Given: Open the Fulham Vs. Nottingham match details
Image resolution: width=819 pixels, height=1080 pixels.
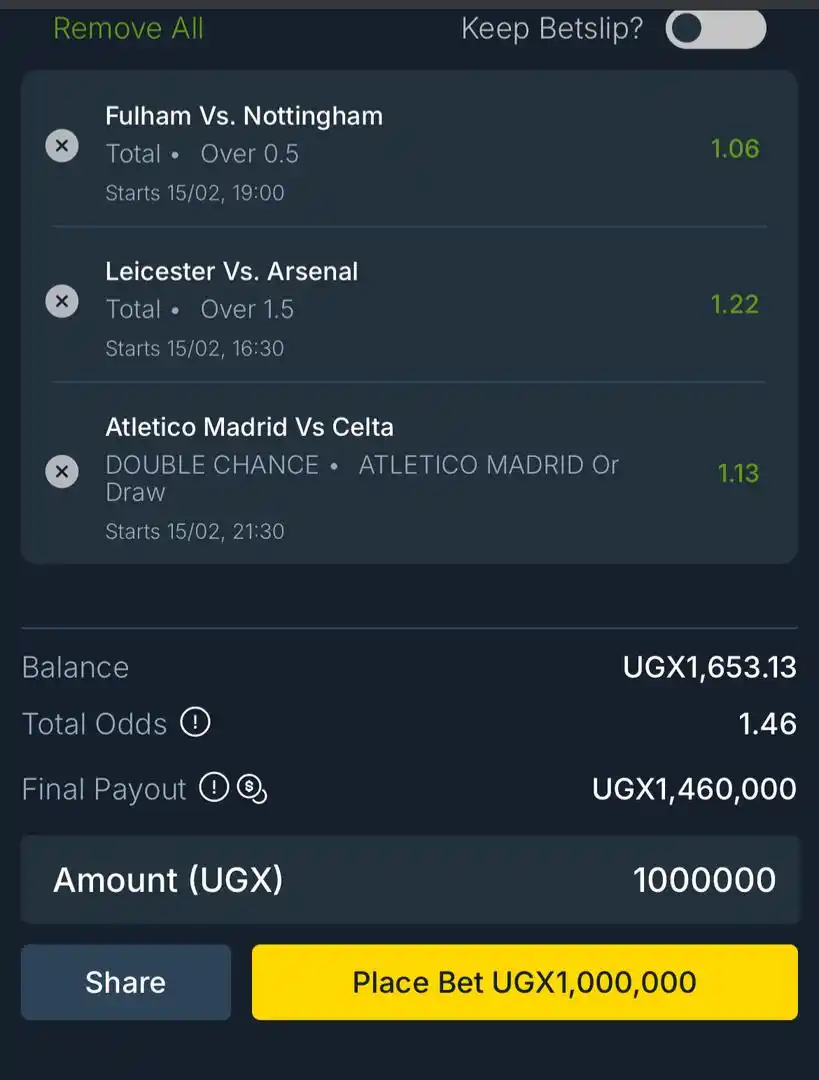Looking at the screenshot, I should coord(244,116).
